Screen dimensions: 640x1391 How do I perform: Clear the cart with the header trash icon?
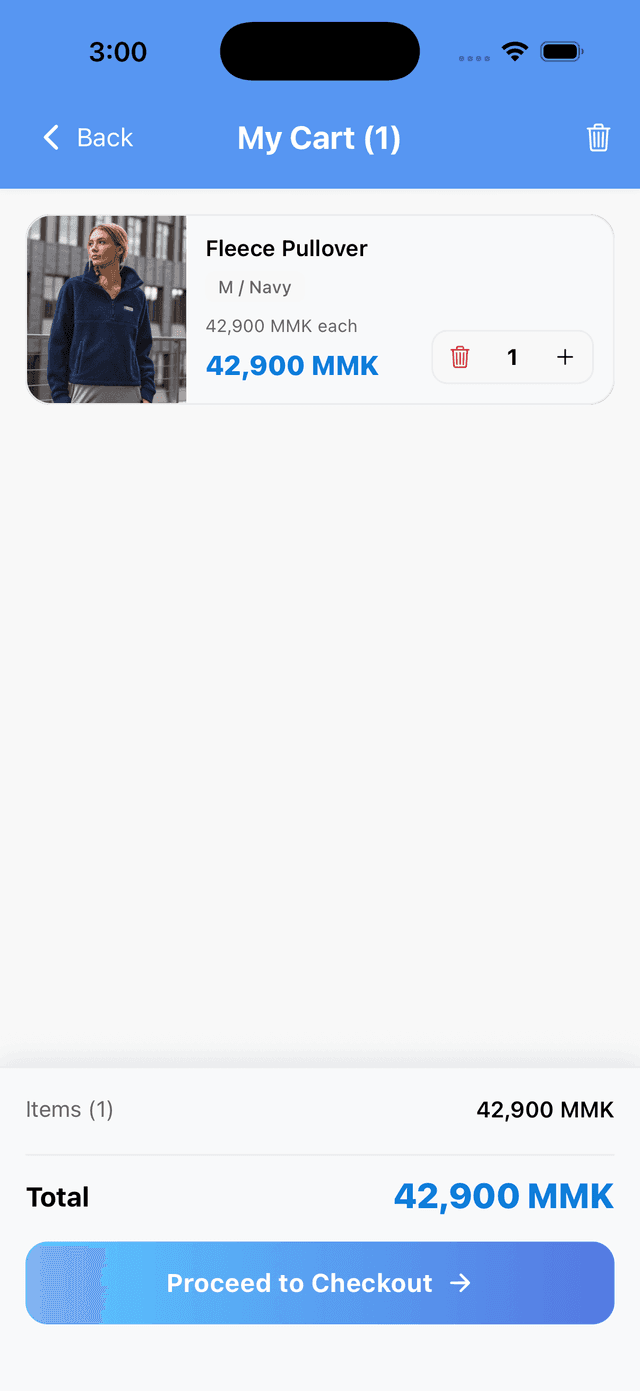pyautogui.click(x=598, y=138)
